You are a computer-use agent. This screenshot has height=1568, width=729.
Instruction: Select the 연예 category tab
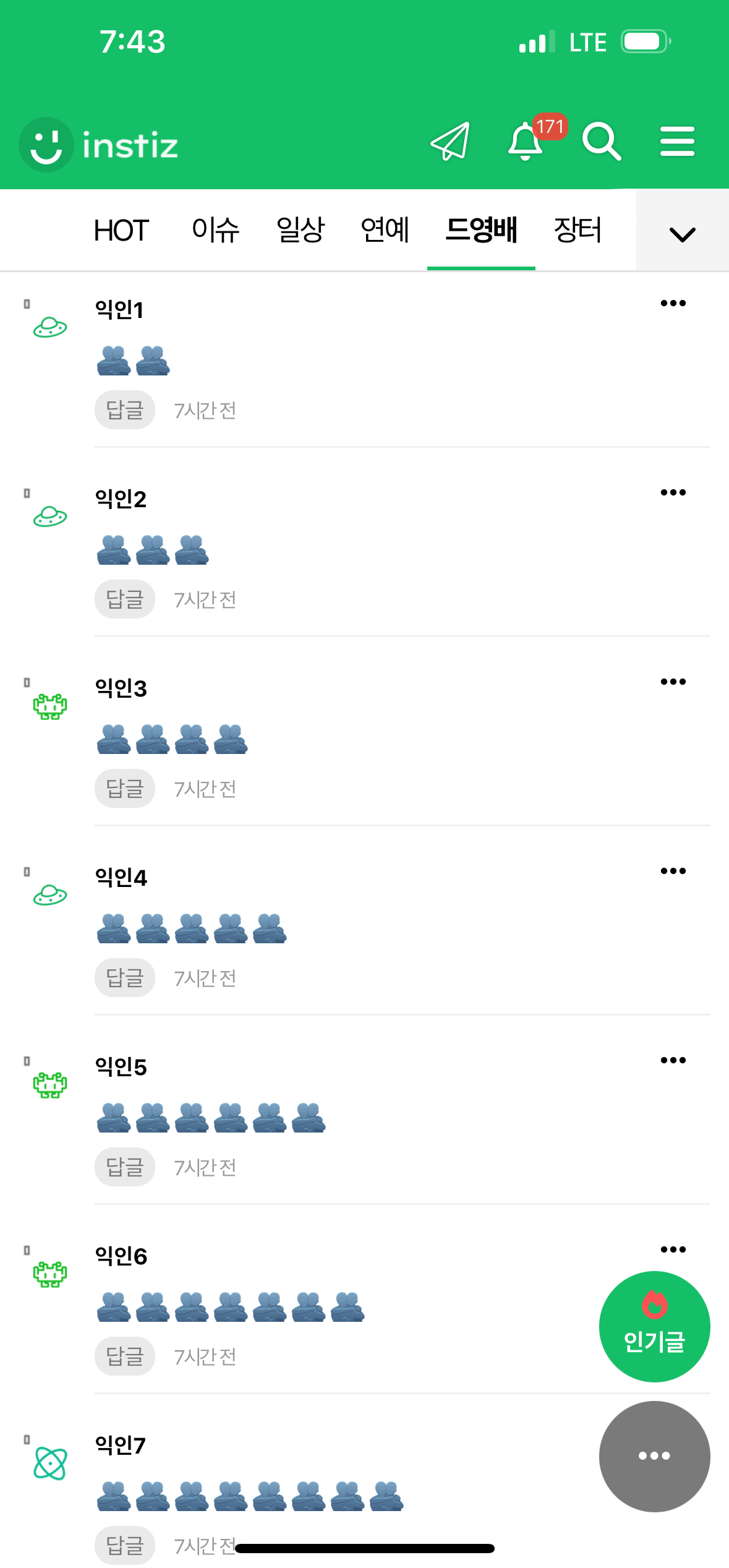click(385, 229)
